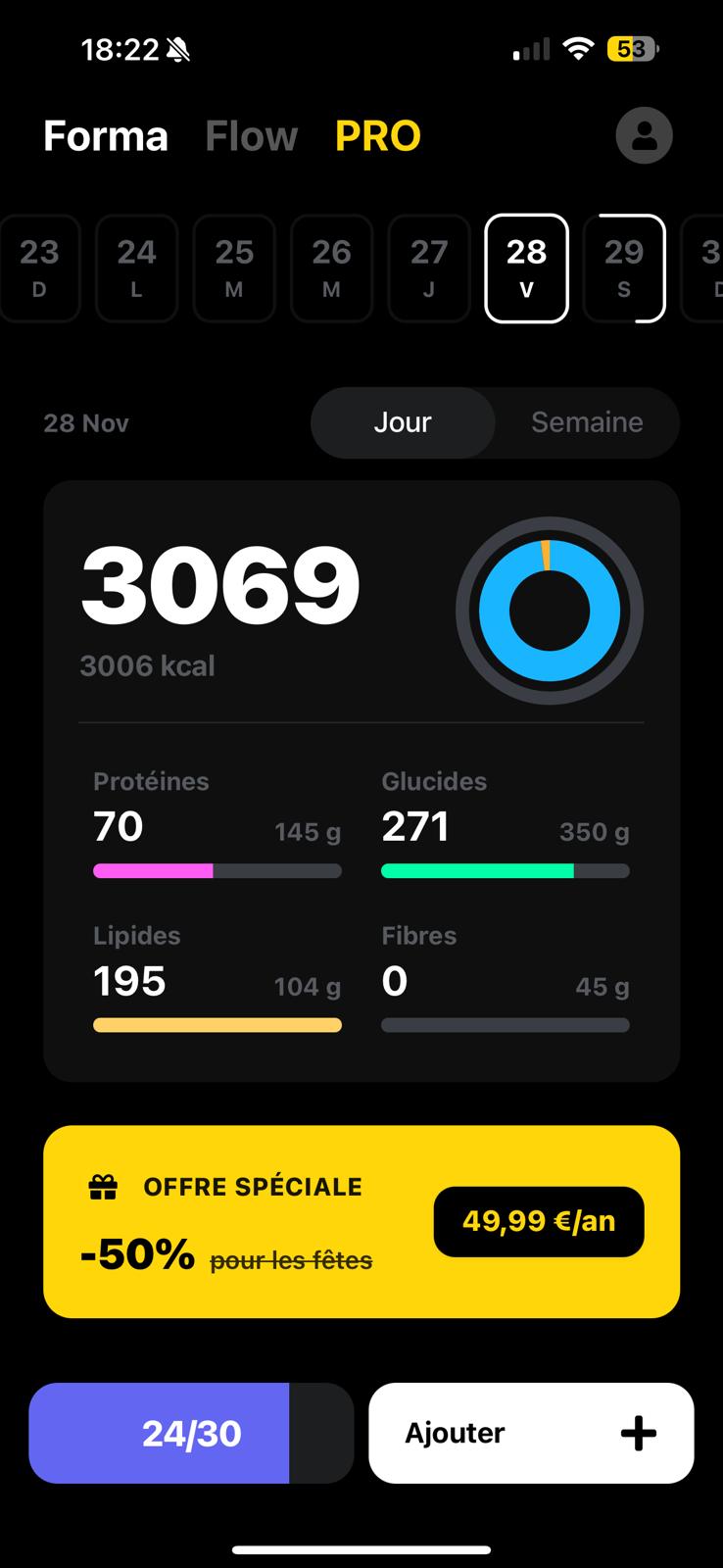Tap the muted notification bell in status bar
The height and width of the screenshot is (1568, 723).
(x=176, y=47)
